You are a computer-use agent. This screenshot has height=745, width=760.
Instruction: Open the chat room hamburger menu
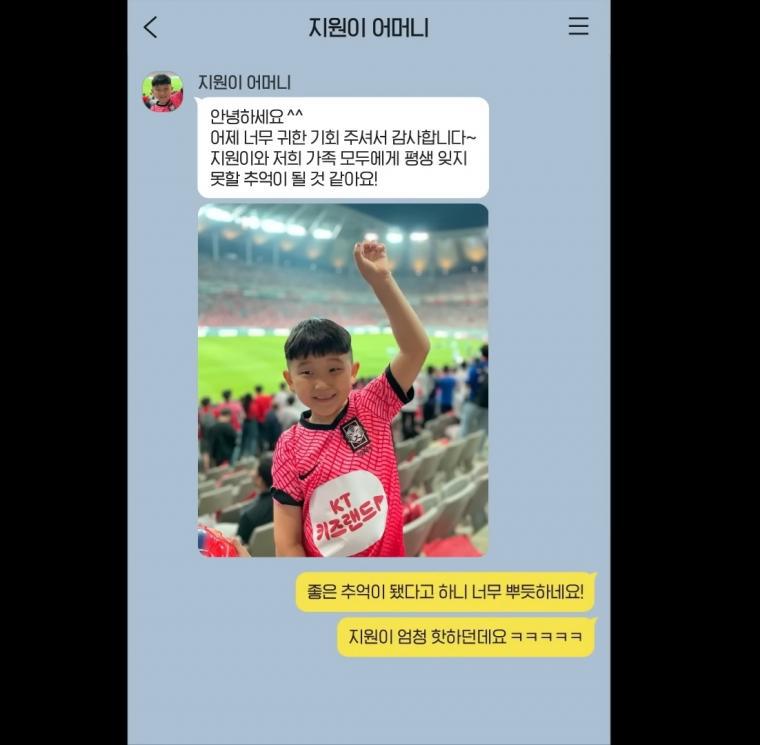tap(578, 27)
